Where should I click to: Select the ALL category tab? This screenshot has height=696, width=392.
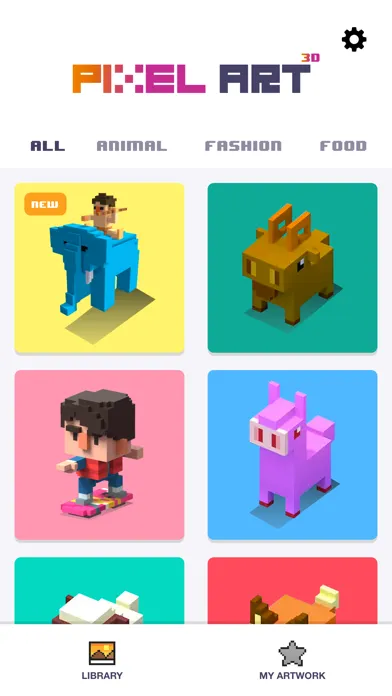pyautogui.click(x=48, y=146)
